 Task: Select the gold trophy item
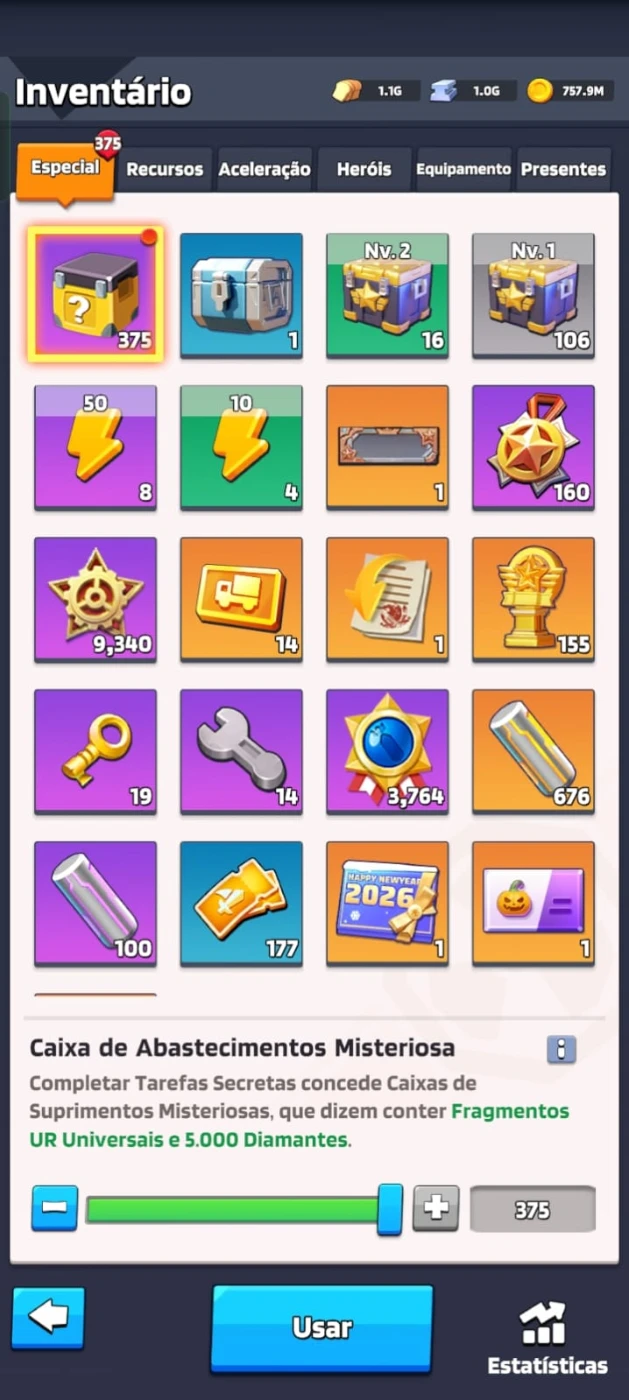coord(533,599)
